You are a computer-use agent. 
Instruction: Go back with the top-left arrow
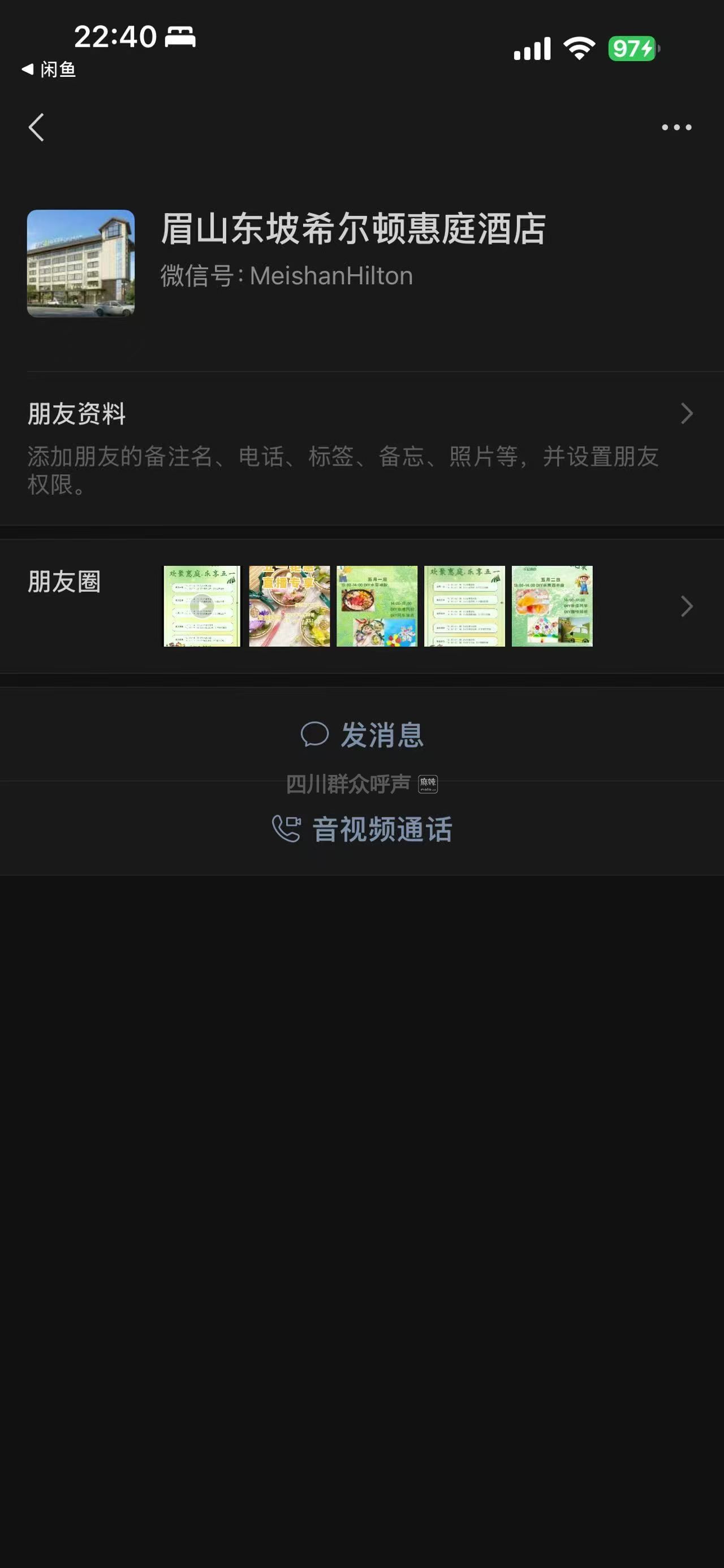[x=37, y=127]
